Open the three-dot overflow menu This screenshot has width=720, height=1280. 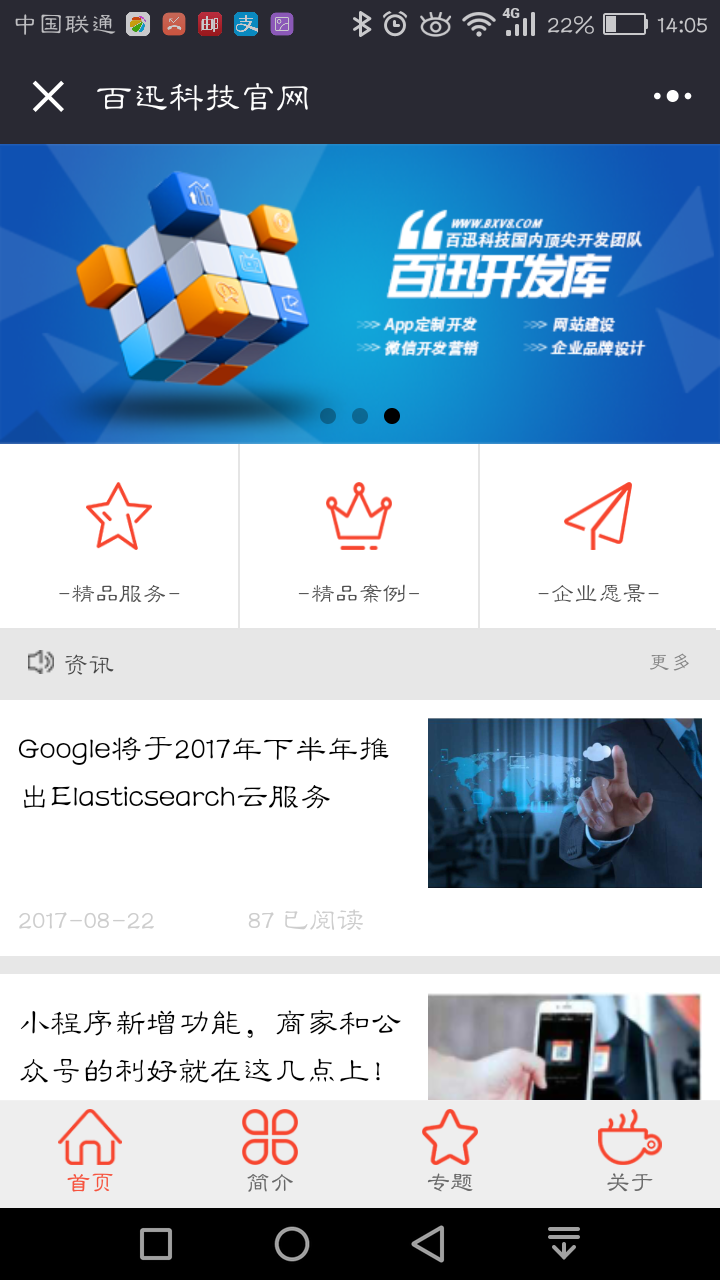click(x=672, y=96)
